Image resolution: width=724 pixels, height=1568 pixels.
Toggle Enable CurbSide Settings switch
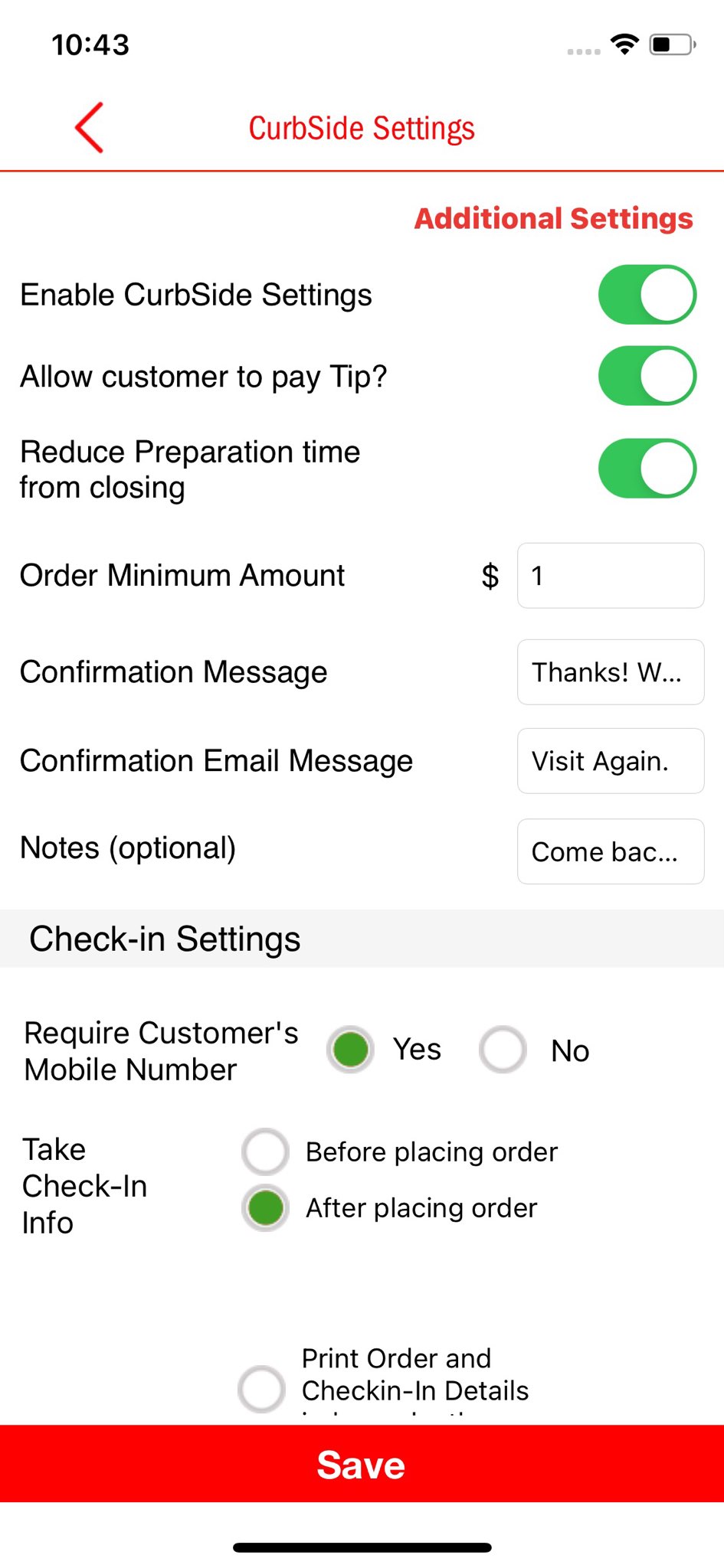pyautogui.click(x=647, y=295)
